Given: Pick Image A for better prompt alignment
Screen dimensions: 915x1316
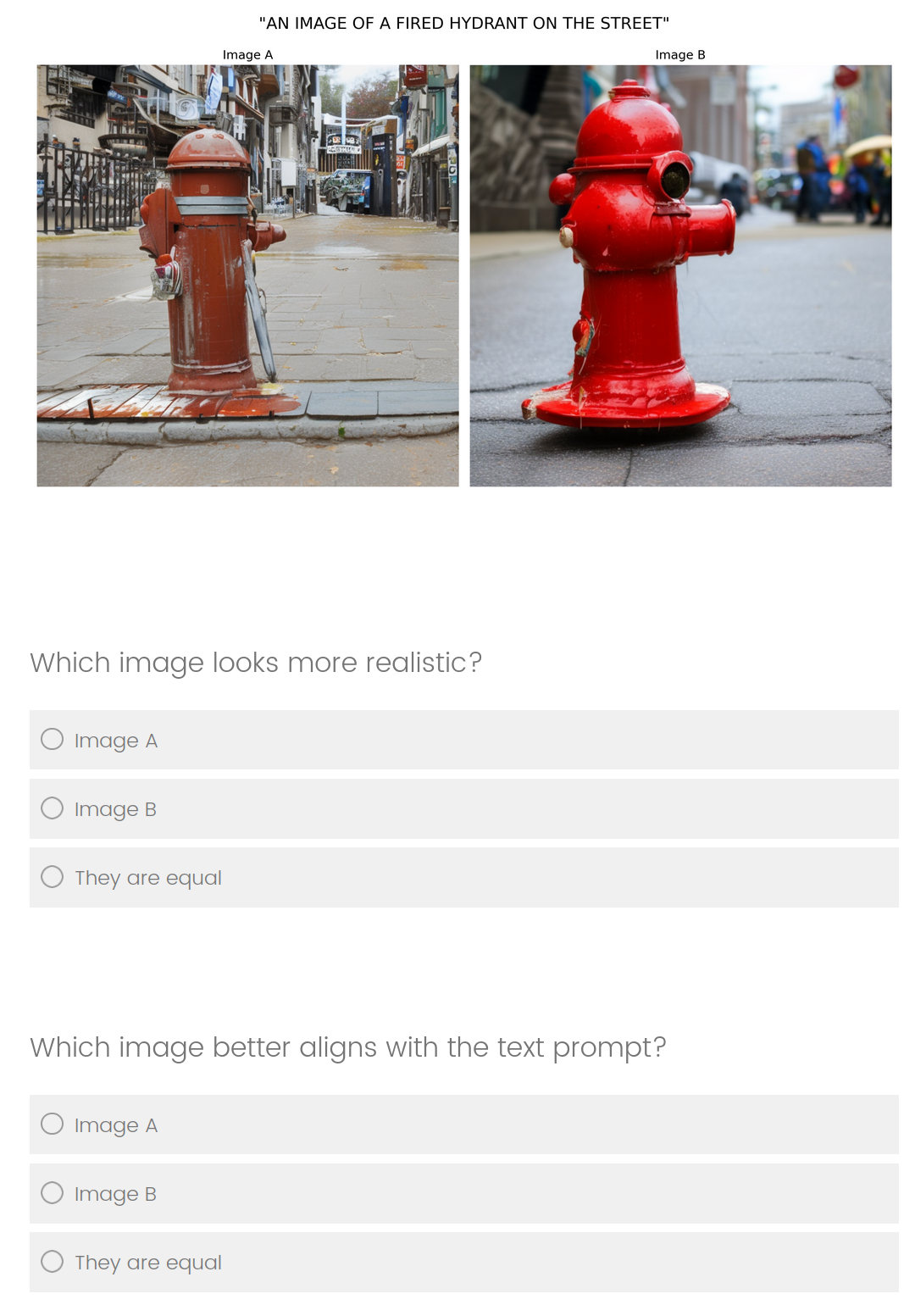Looking at the screenshot, I should [53, 1124].
